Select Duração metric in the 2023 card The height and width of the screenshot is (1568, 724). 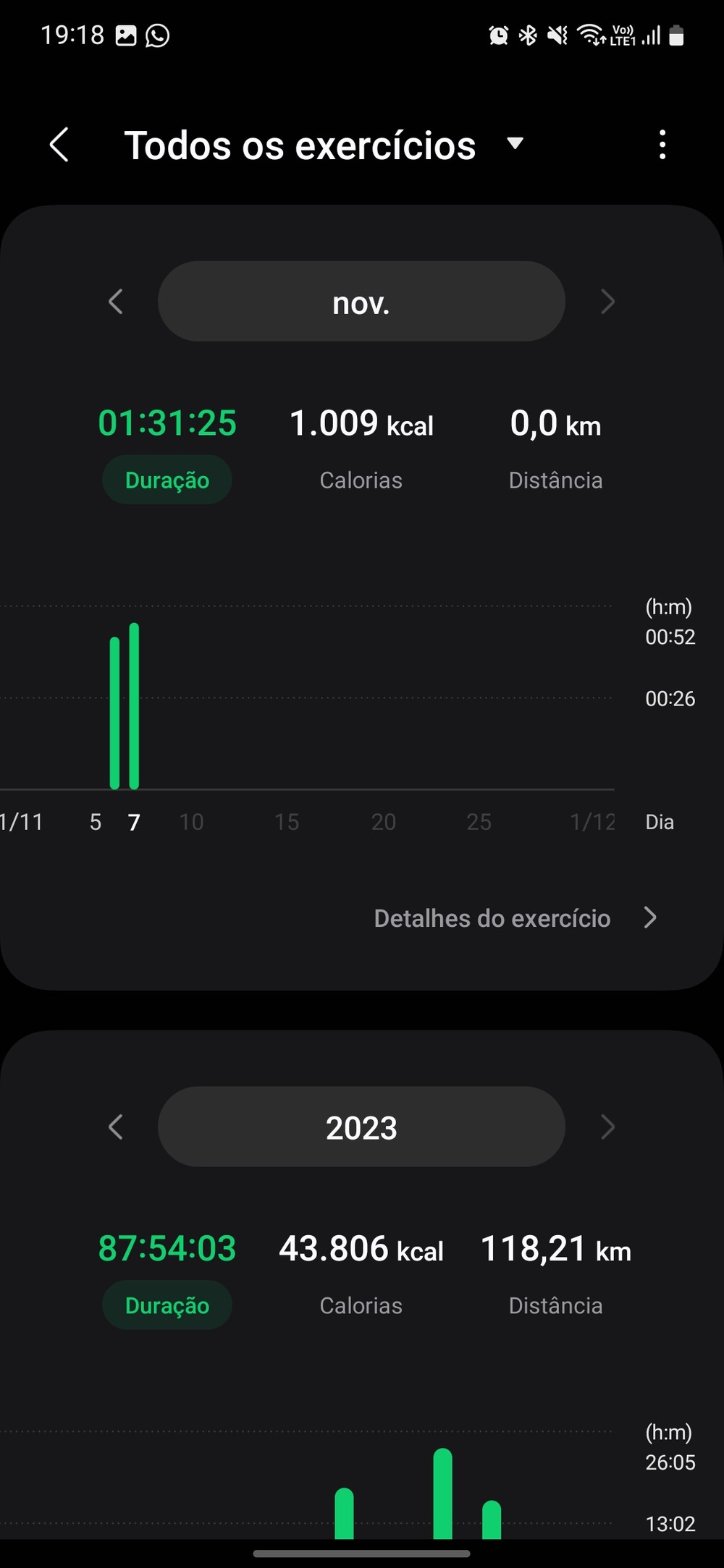[x=167, y=1305]
